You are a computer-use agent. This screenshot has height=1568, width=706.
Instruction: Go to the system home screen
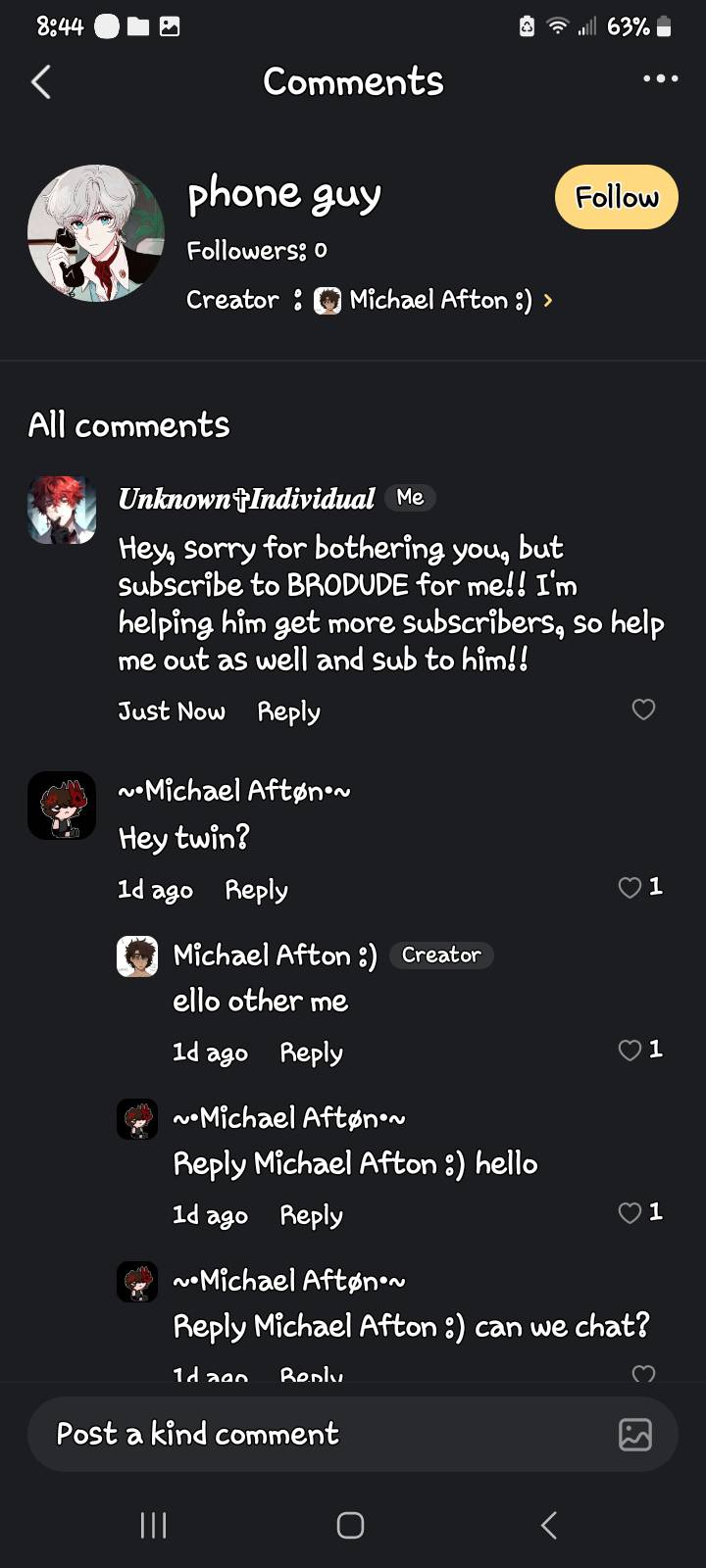pos(351,1525)
